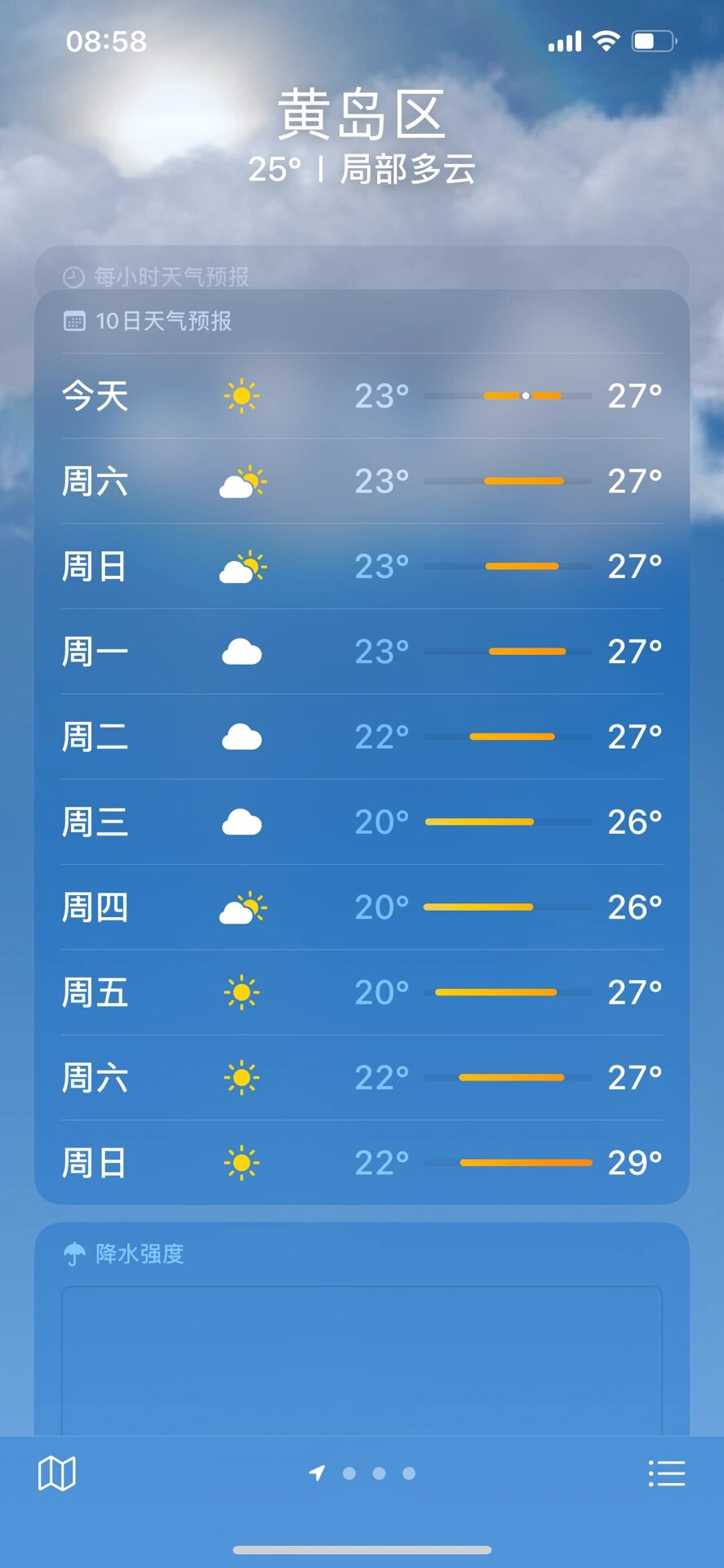This screenshot has height=1568, width=724.
Task: Tap the clock icon beside 每小时天气预报
Action: click(x=73, y=277)
